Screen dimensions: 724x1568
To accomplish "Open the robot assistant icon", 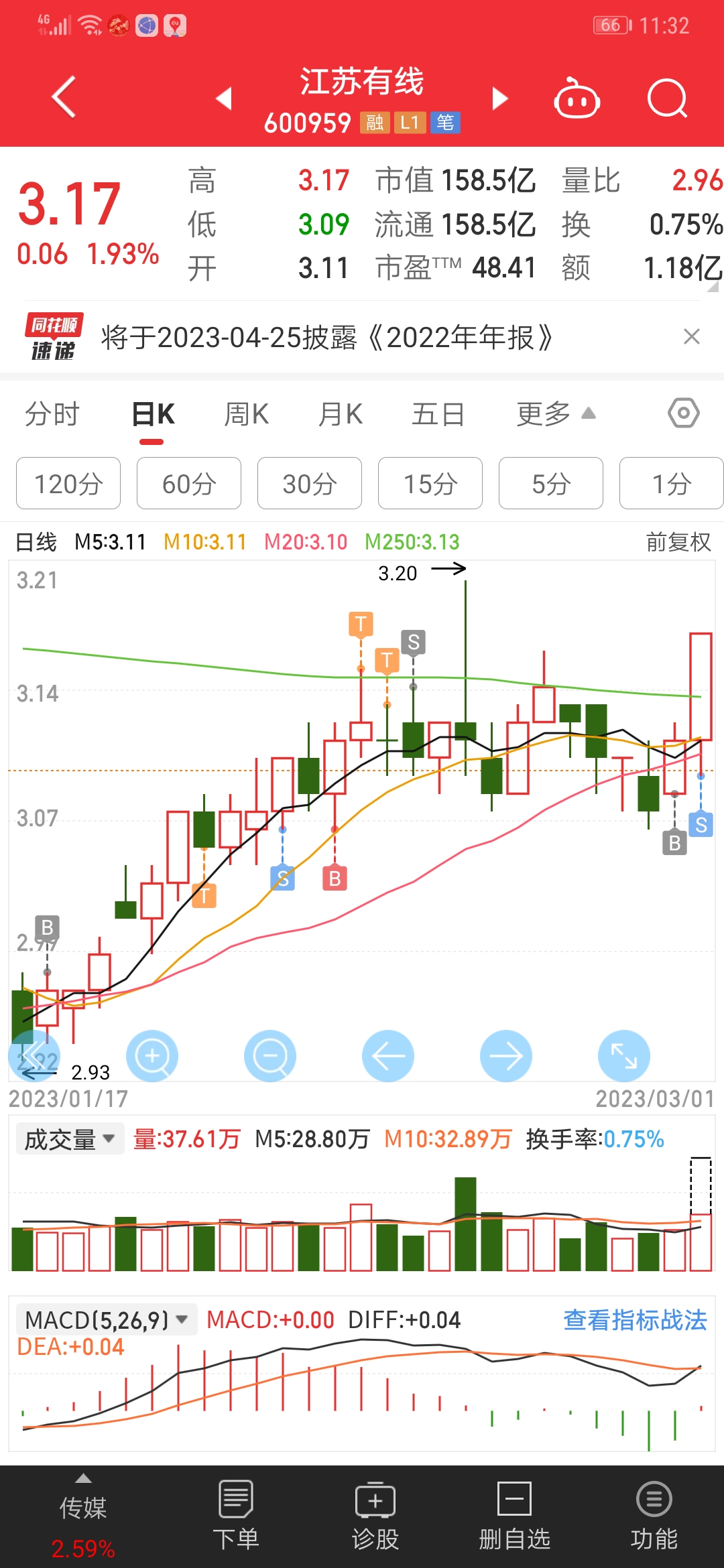I will point(577,99).
